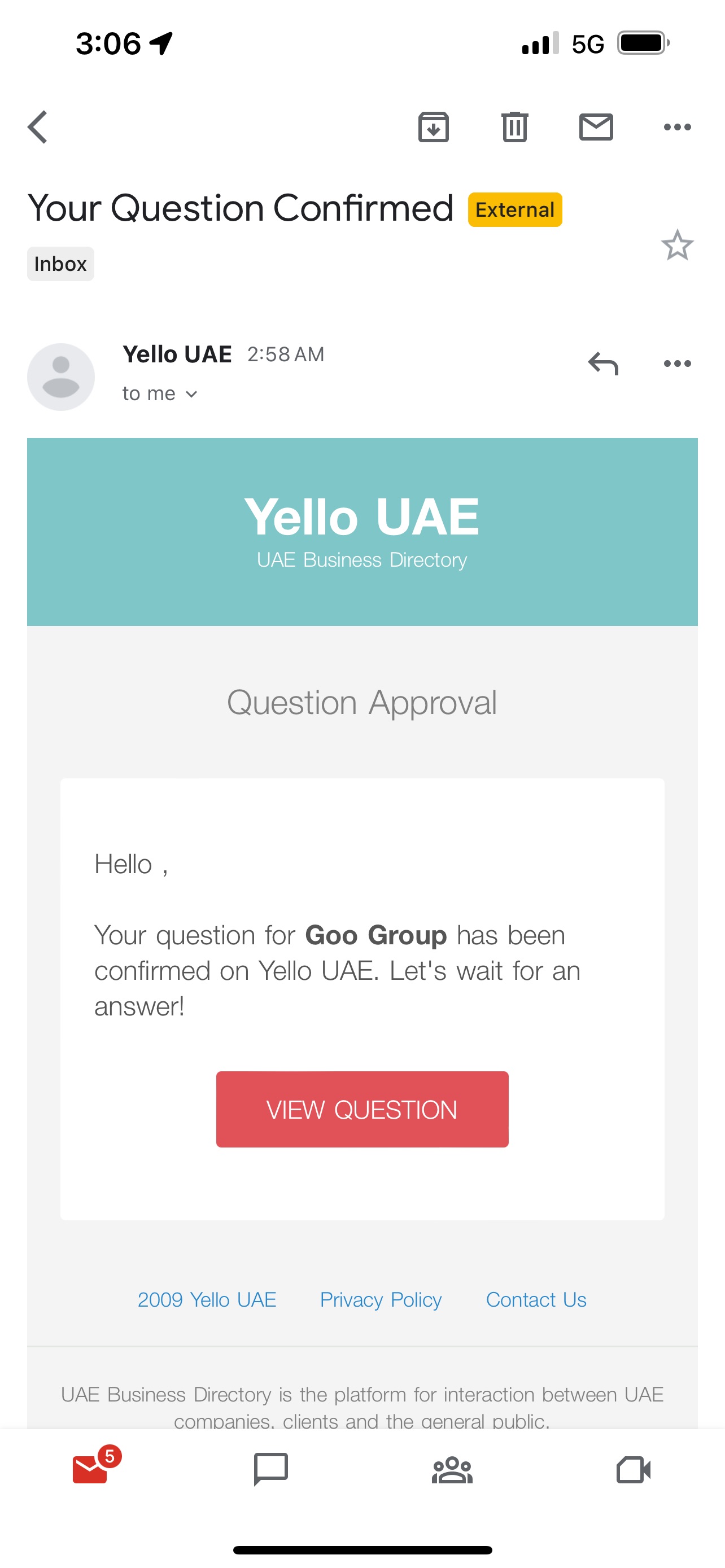
Task: Switch to the Chat tab
Action: click(x=271, y=1469)
